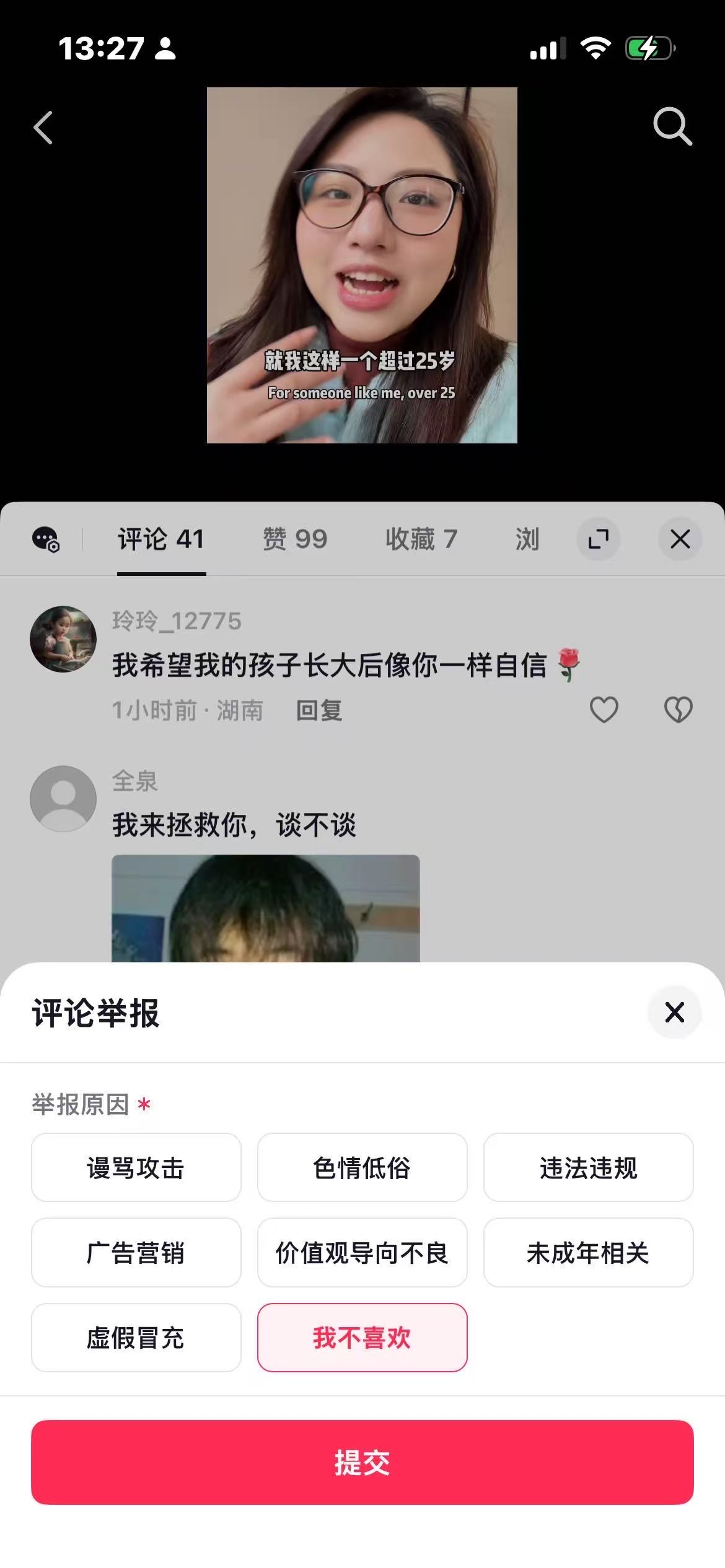725x1568 pixels.
Task: Choose the 色情低俗 report reason
Action: click(x=362, y=1167)
